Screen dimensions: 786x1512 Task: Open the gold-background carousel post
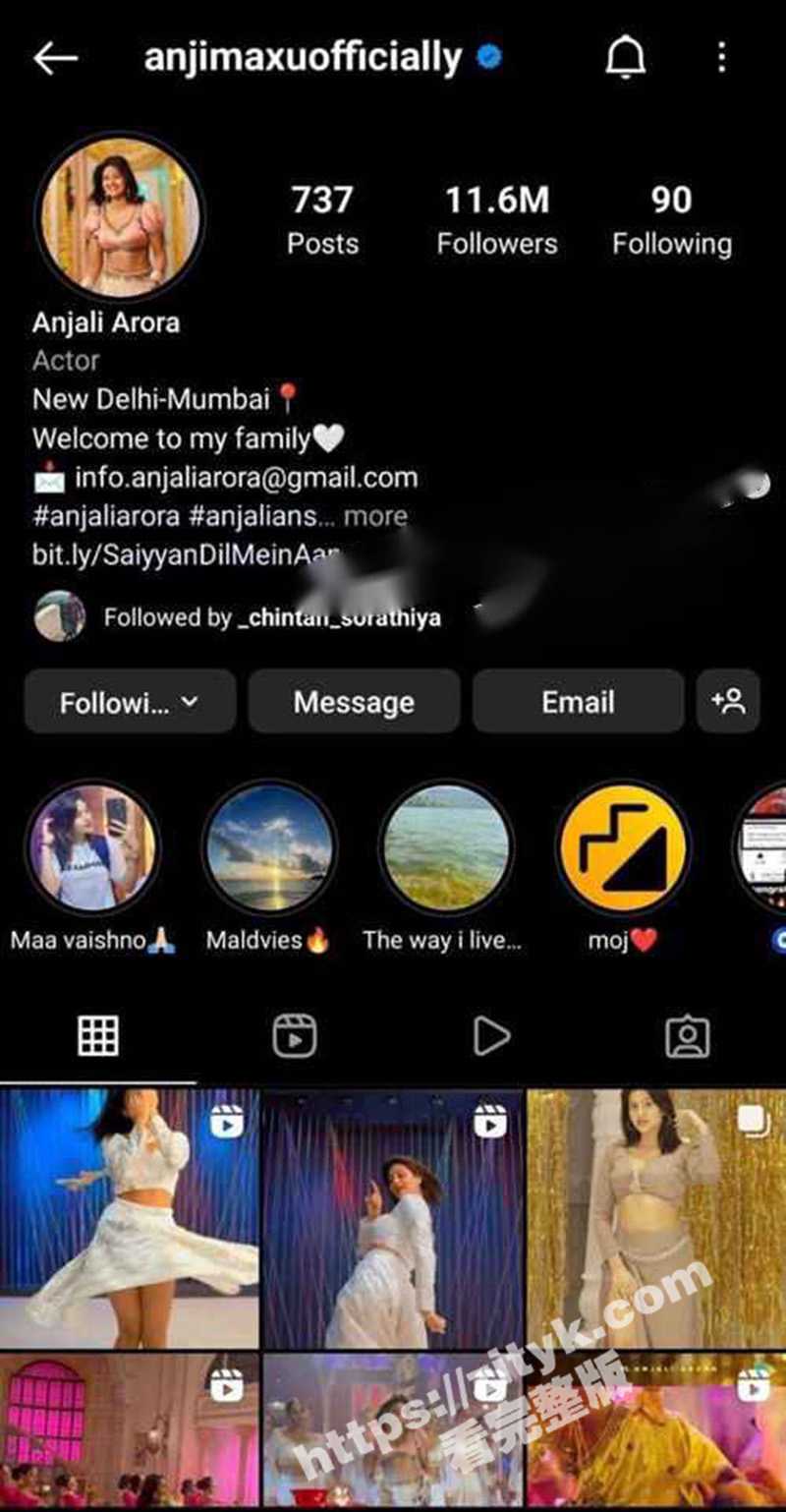point(655,1218)
